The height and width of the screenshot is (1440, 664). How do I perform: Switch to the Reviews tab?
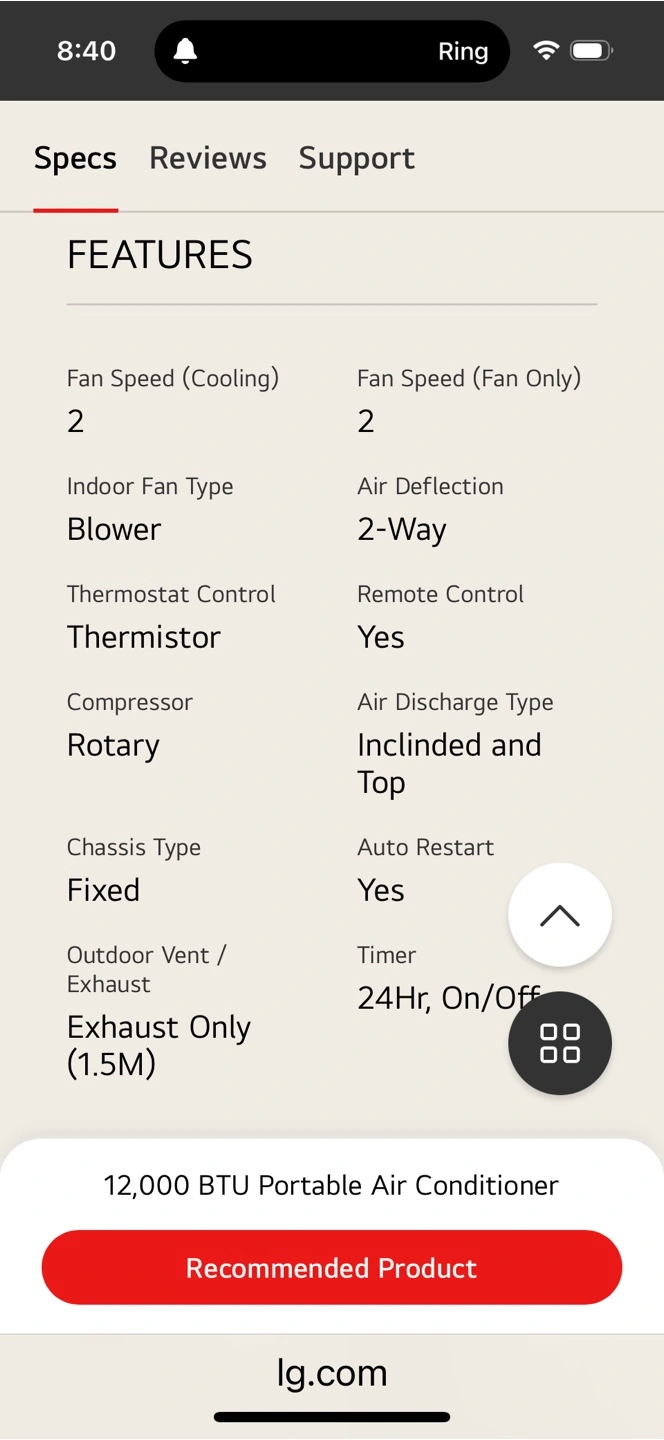point(208,158)
